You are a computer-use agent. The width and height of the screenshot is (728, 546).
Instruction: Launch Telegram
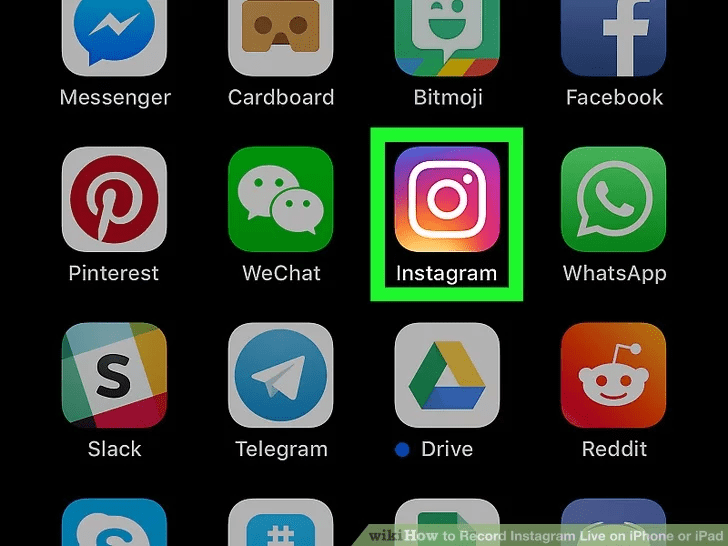(x=280, y=375)
